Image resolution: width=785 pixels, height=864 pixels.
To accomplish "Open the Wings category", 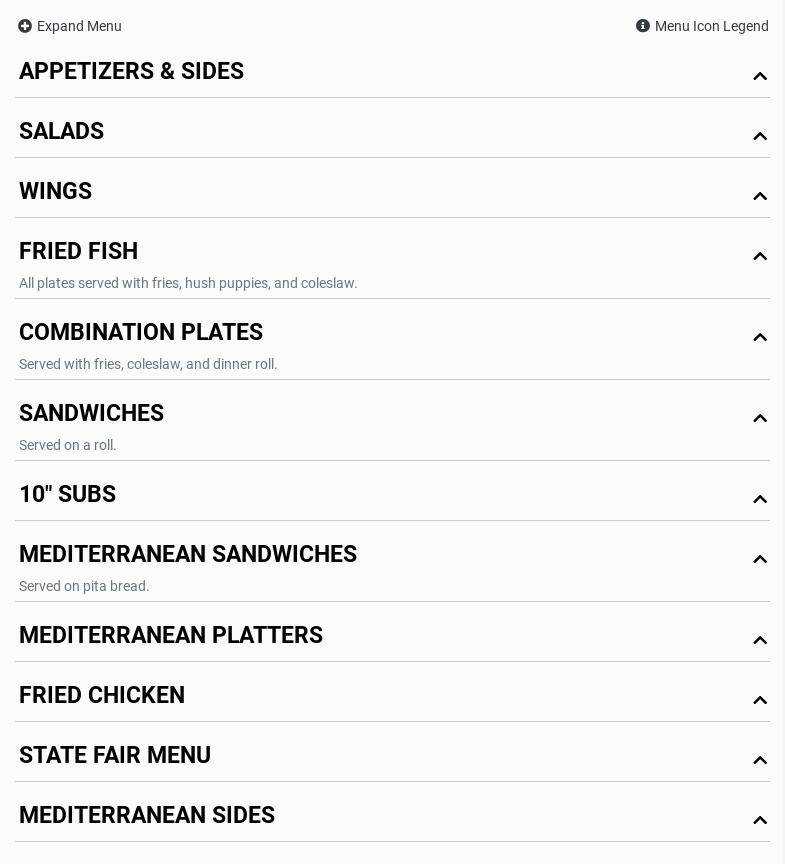I will tap(56, 192).
